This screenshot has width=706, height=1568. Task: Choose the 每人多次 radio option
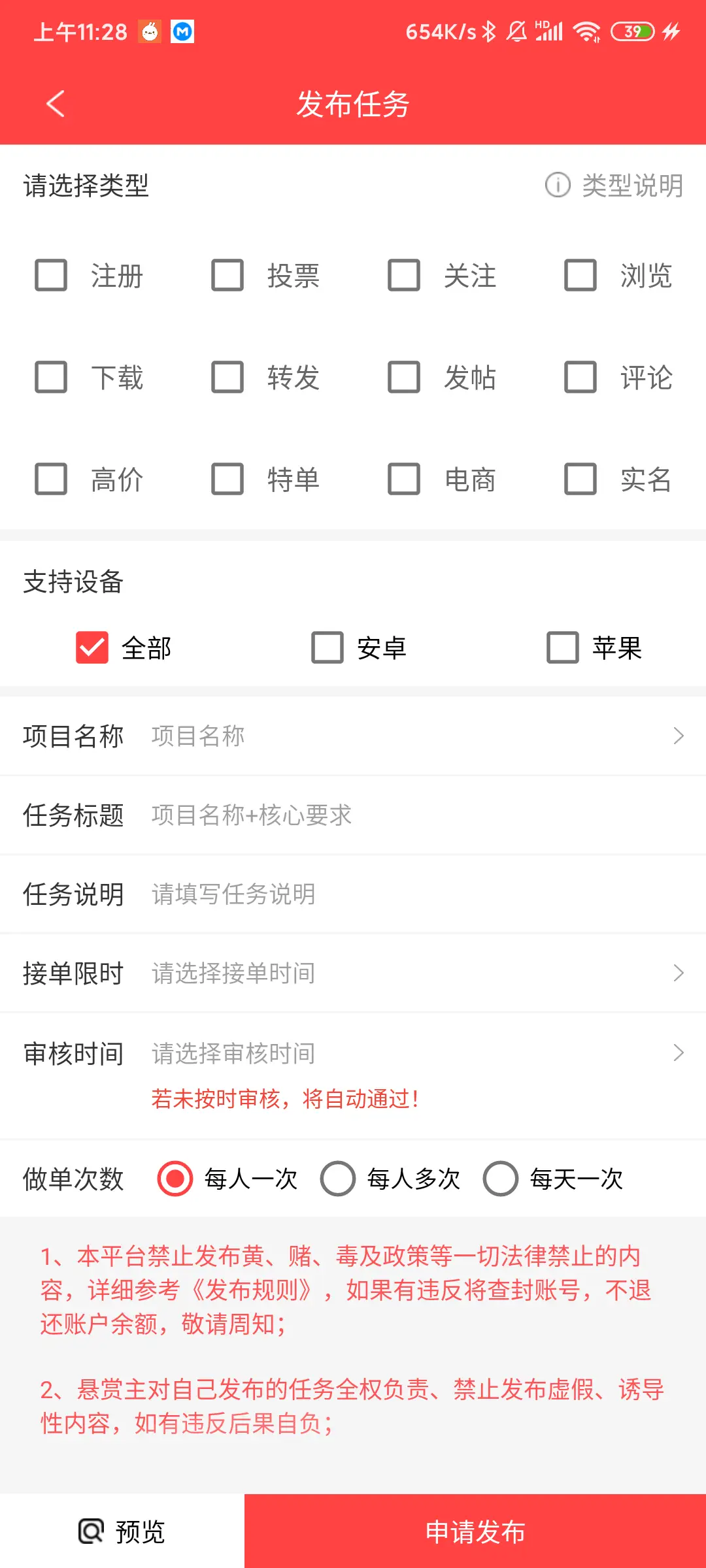[338, 1179]
